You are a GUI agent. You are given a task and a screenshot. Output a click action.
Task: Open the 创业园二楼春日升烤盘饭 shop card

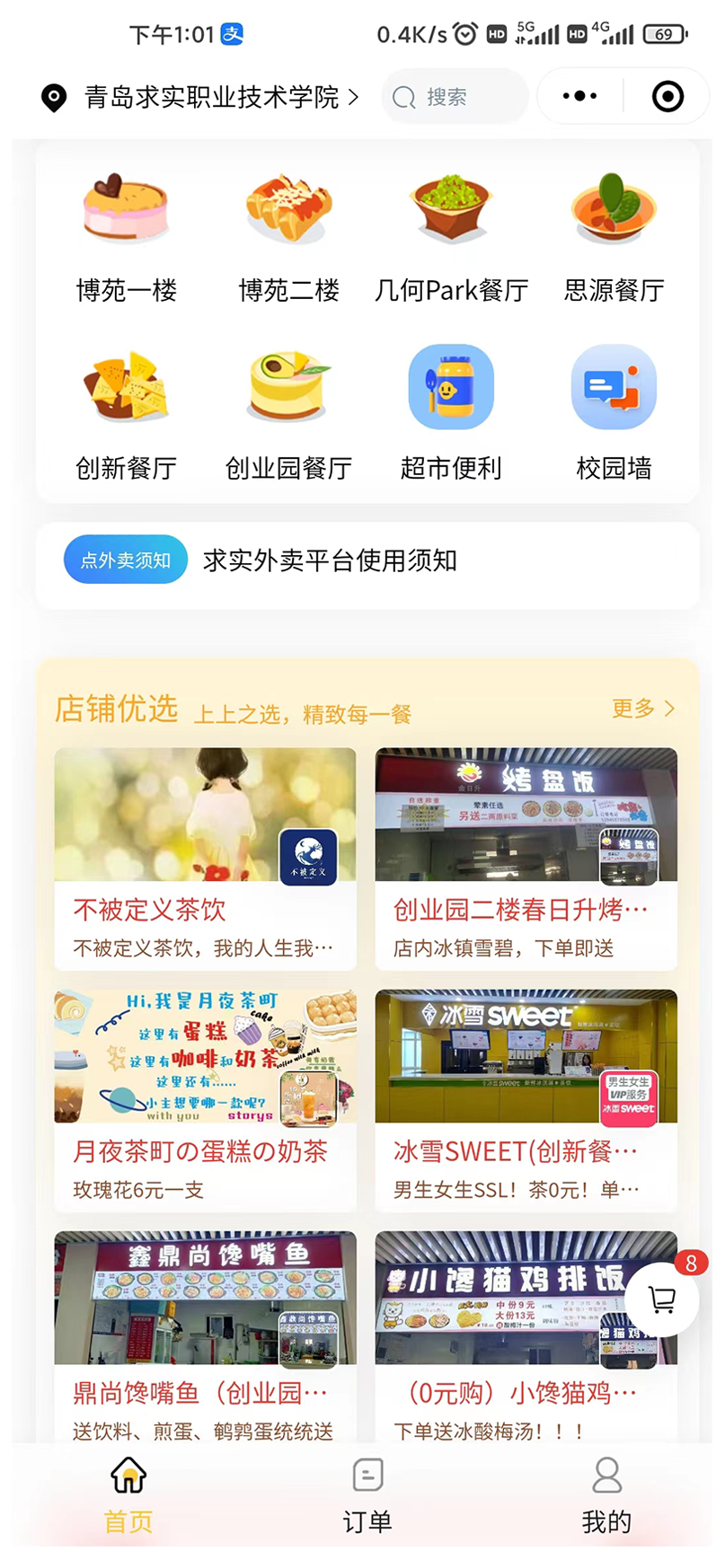pyautogui.click(x=526, y=859)
